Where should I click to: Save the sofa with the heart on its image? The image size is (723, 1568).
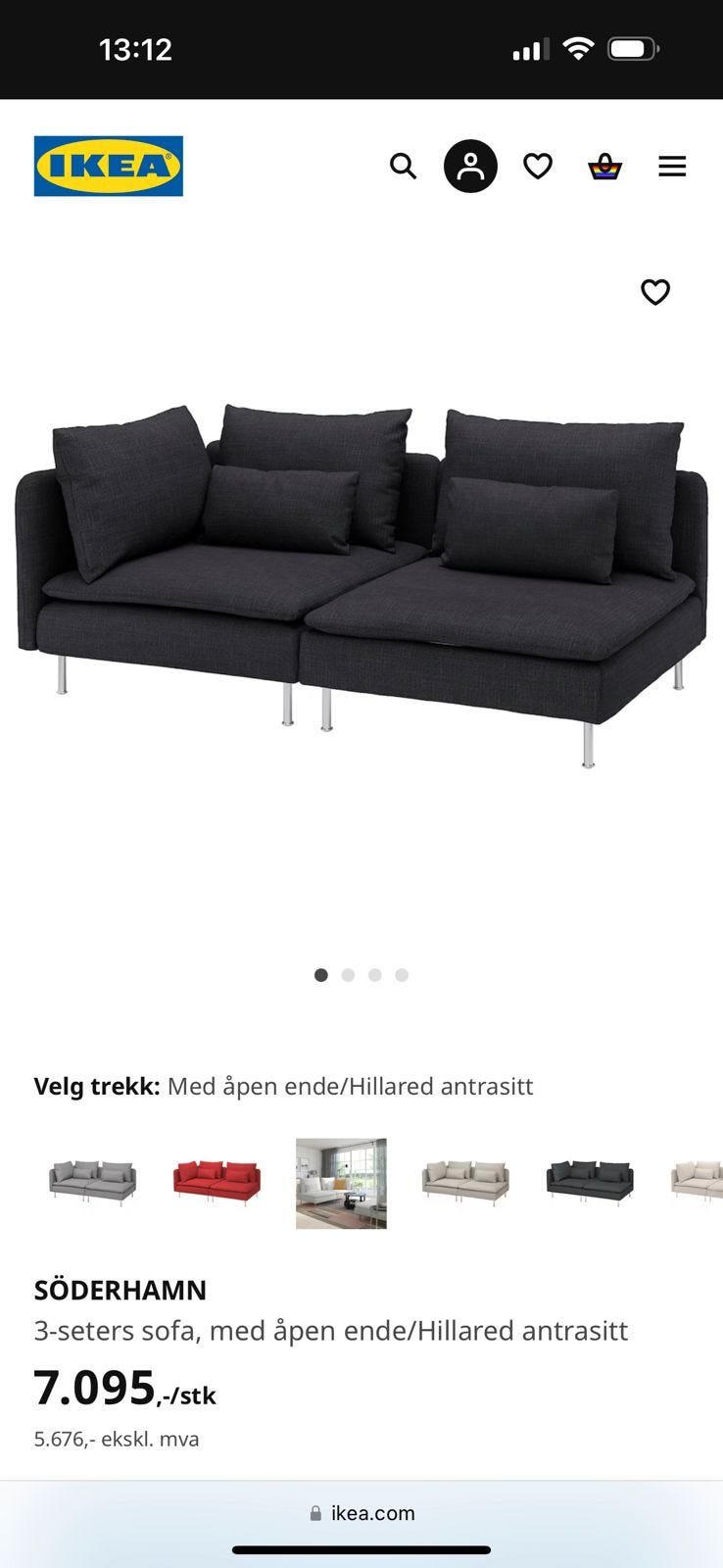pos(655,292)
